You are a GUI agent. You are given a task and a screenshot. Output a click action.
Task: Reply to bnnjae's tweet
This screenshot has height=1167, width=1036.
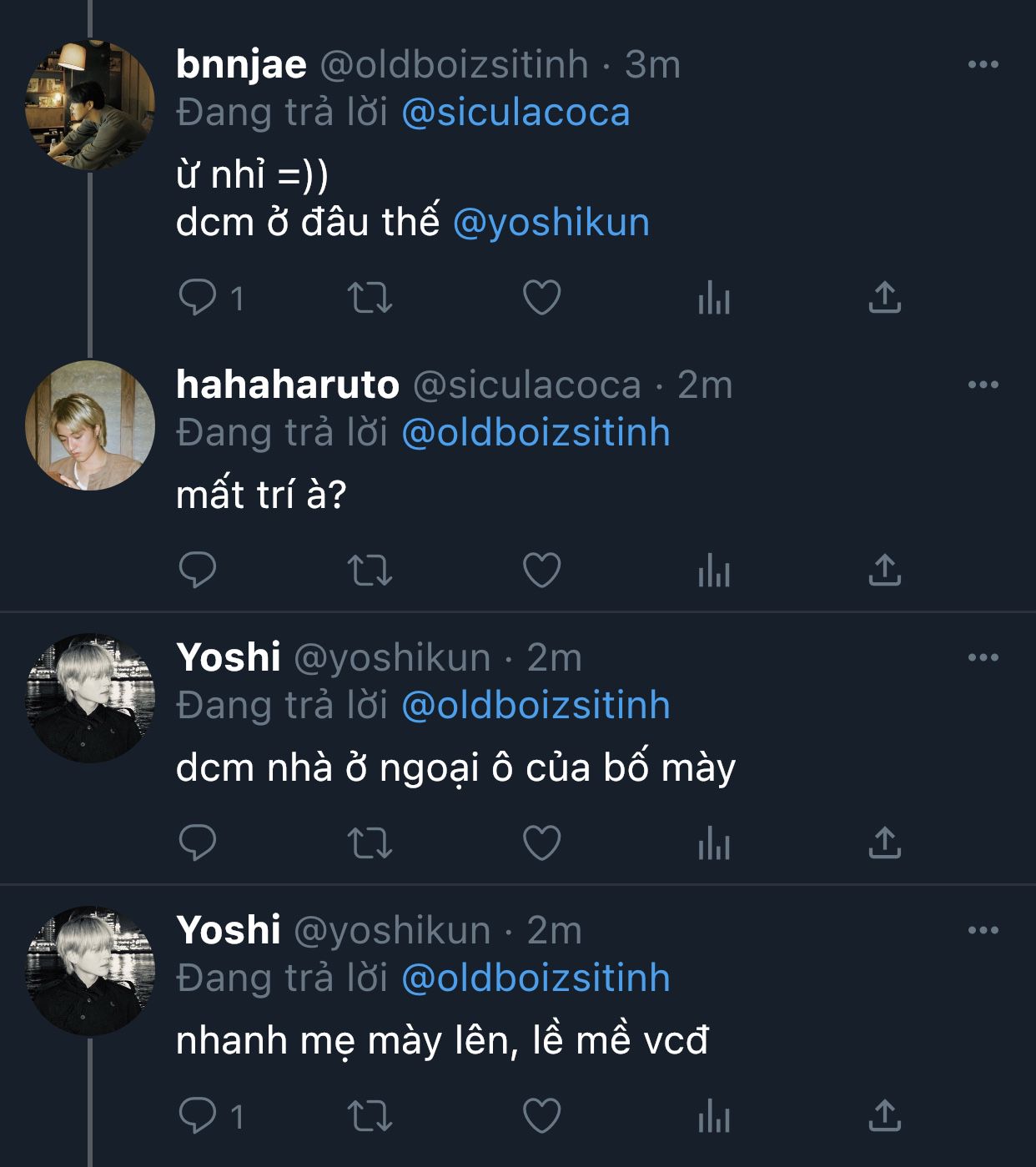click(198, 297)
